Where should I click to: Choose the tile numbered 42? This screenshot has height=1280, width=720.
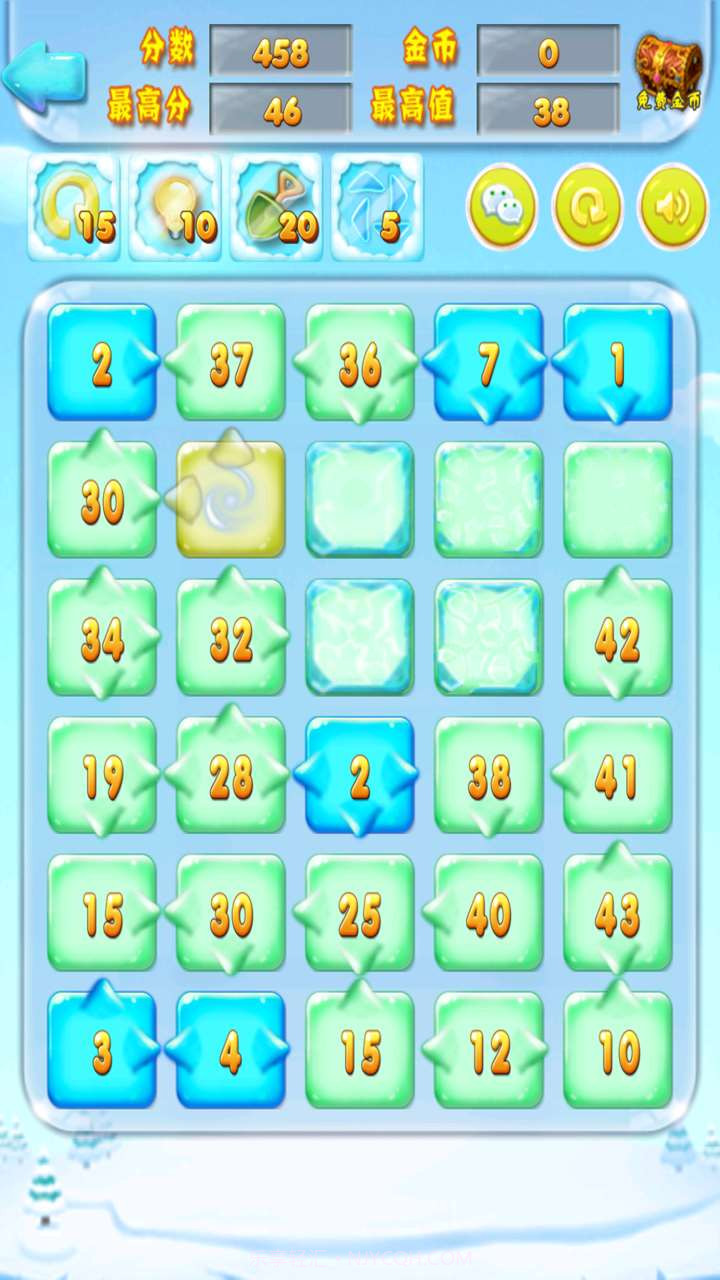point(617,637)
